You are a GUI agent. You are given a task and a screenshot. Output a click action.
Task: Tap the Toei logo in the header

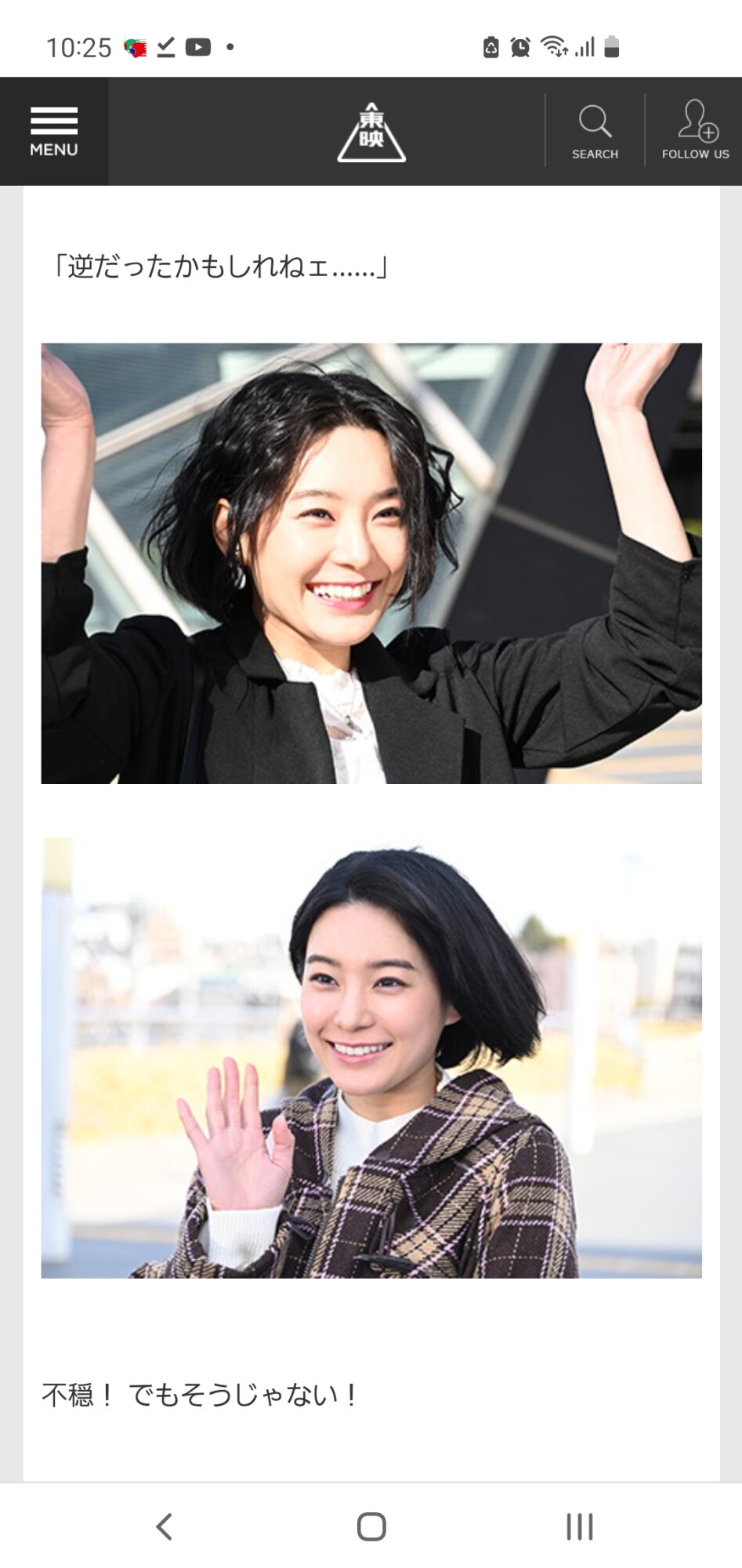pos(371,132)
